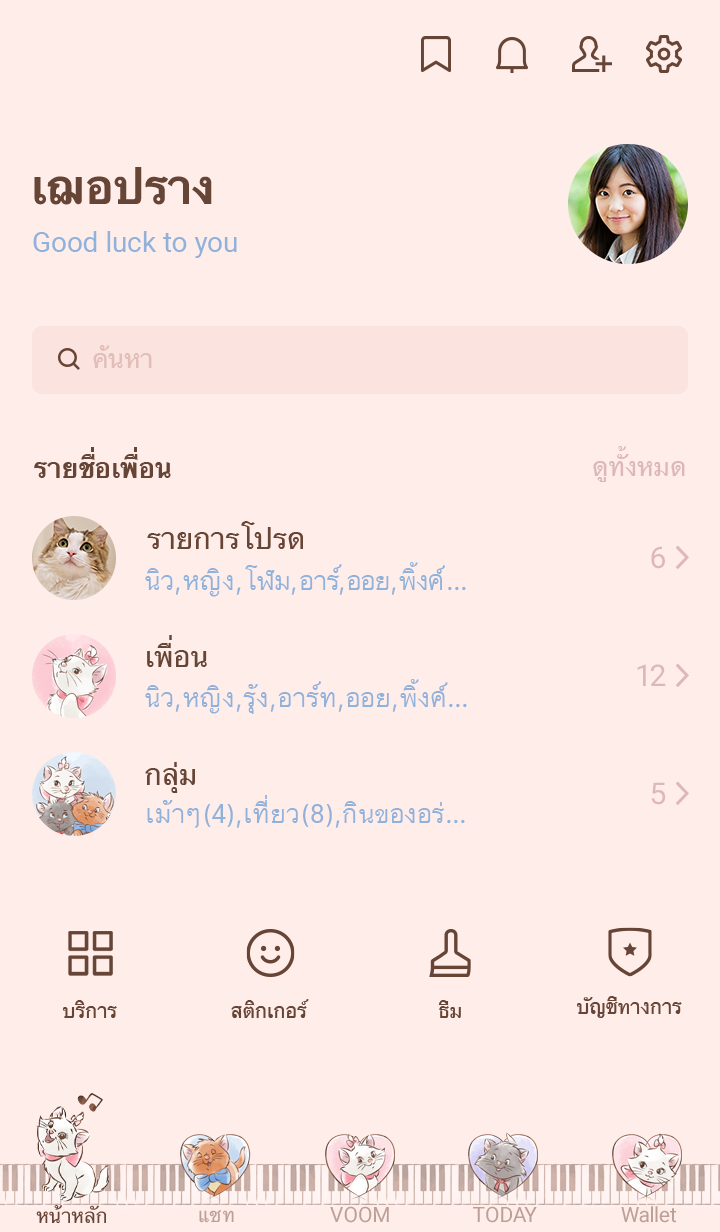Tap the ค้นหา search field
The height and width of the screenshot is (1232, 720).
tap(360, 360)
